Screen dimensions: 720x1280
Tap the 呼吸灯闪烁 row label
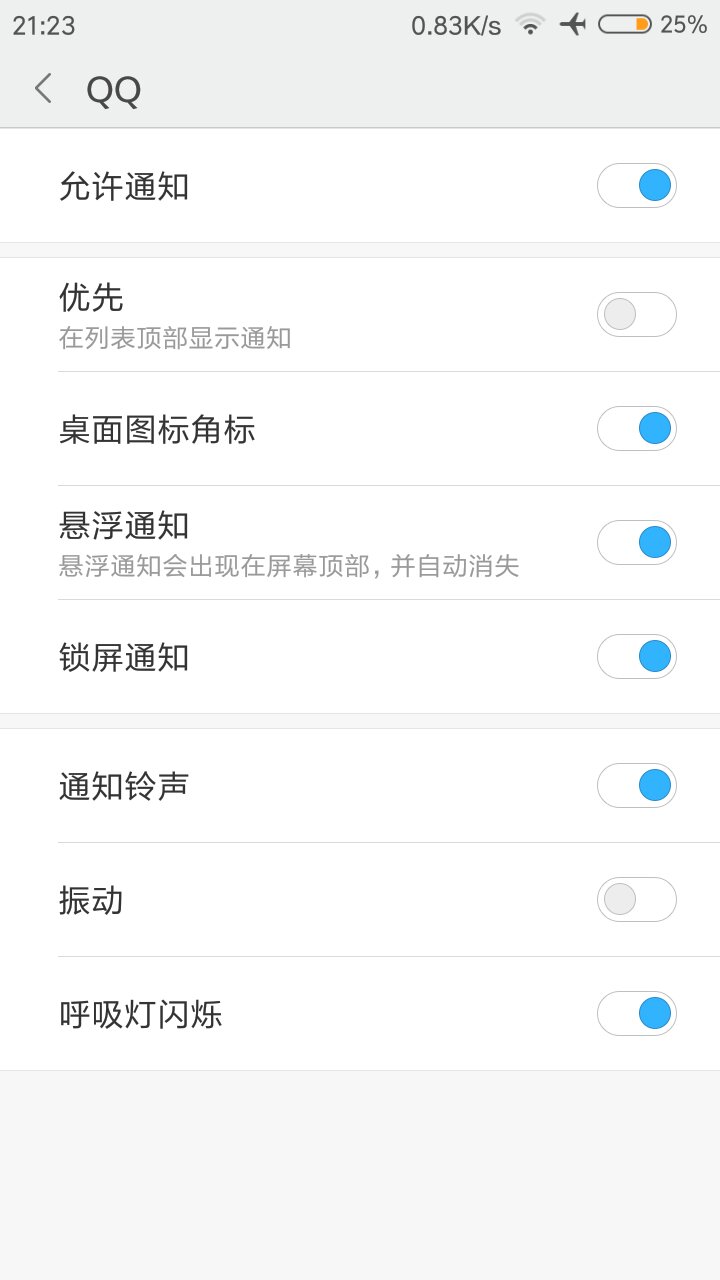click(140, 1013)
